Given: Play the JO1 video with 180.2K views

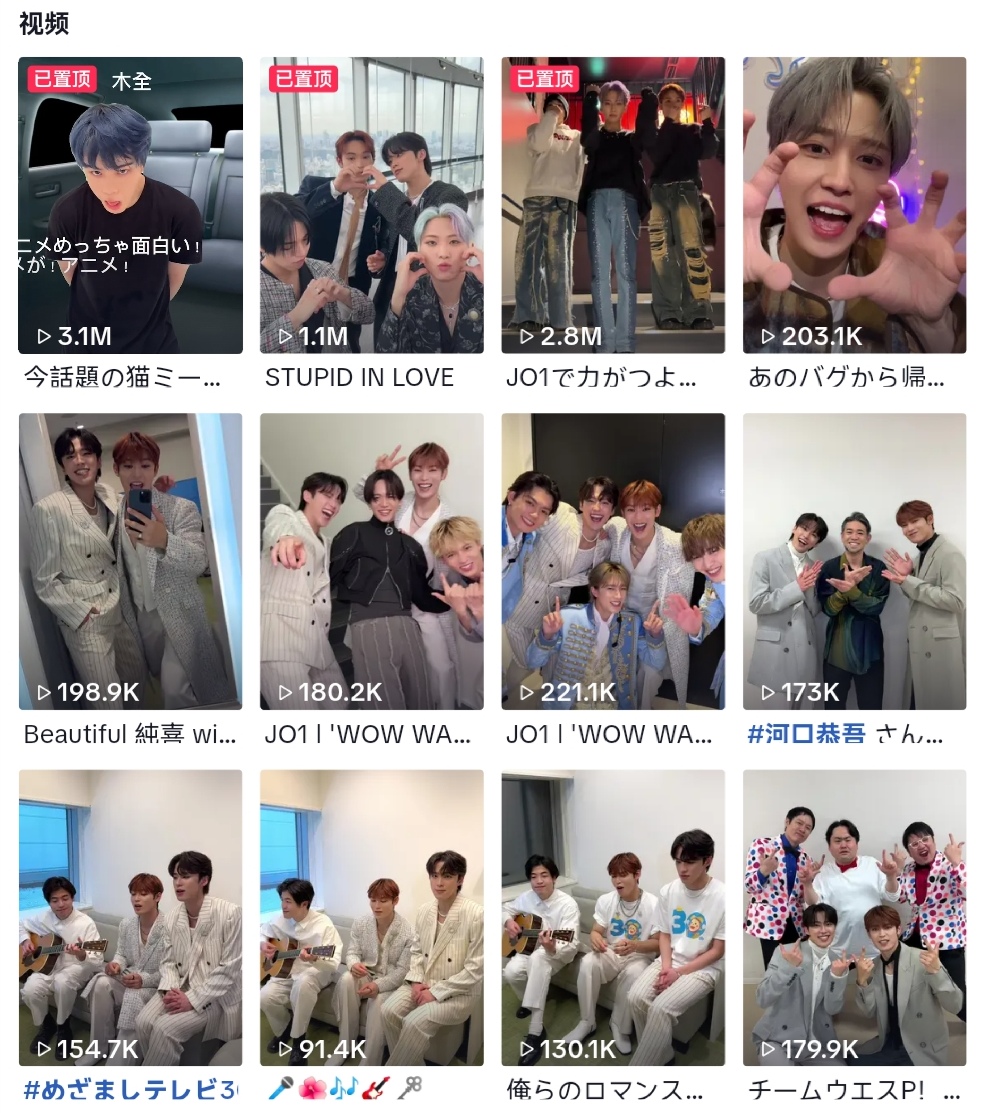Looking at the screenshot, I should [371, 561].
